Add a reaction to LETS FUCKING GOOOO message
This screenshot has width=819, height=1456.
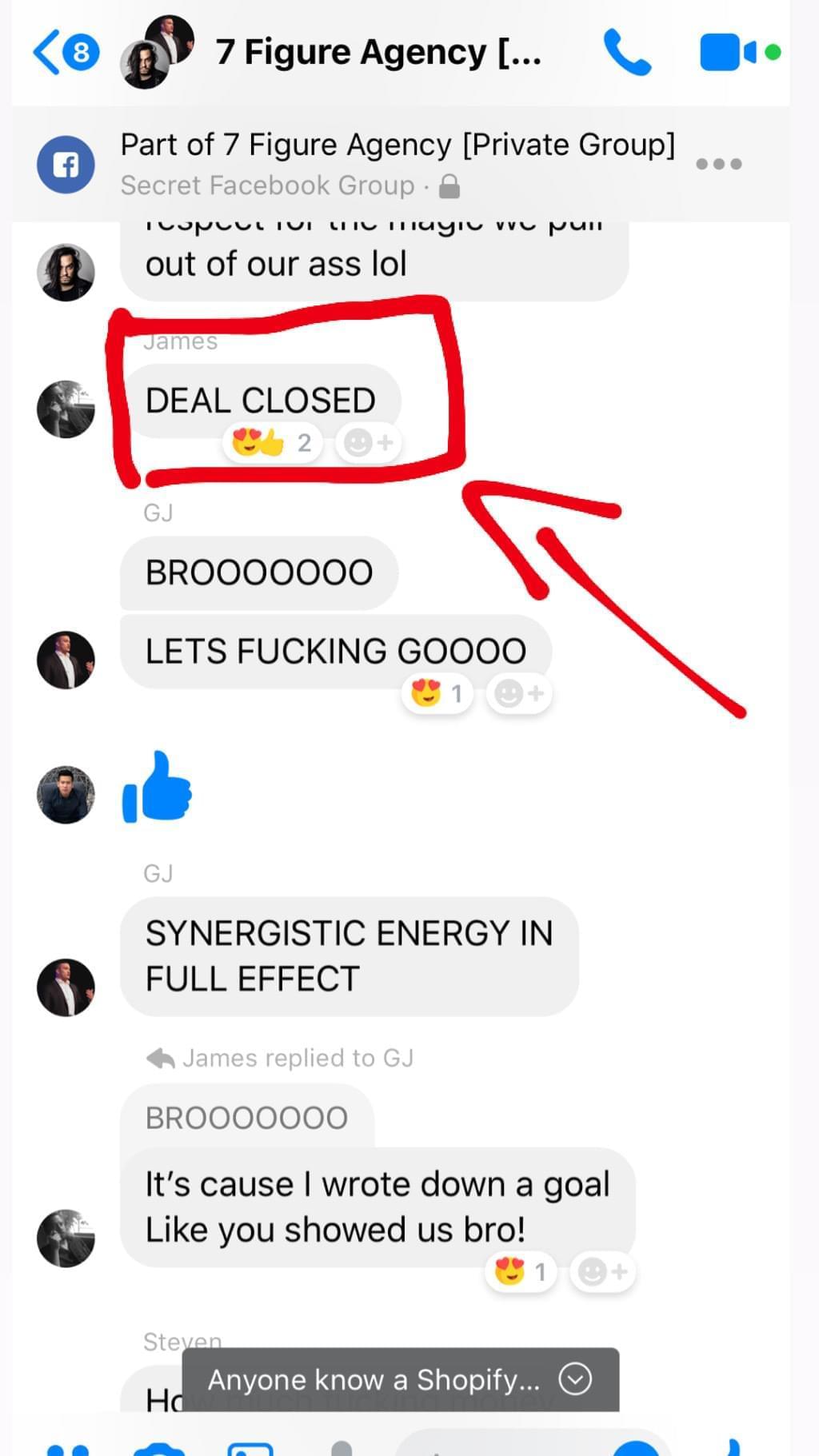[519, 693]
